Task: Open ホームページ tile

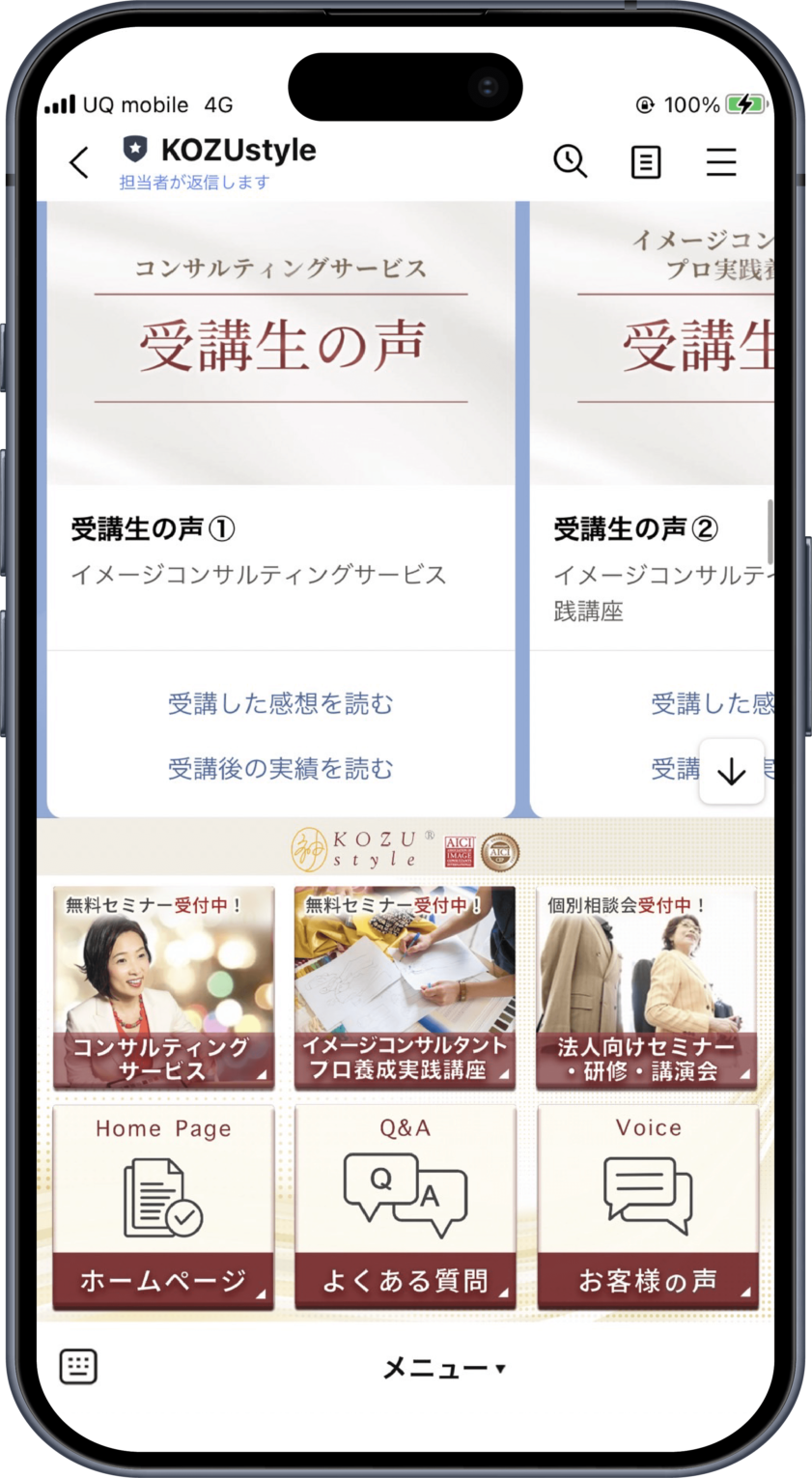Action: coord(163,1208)
